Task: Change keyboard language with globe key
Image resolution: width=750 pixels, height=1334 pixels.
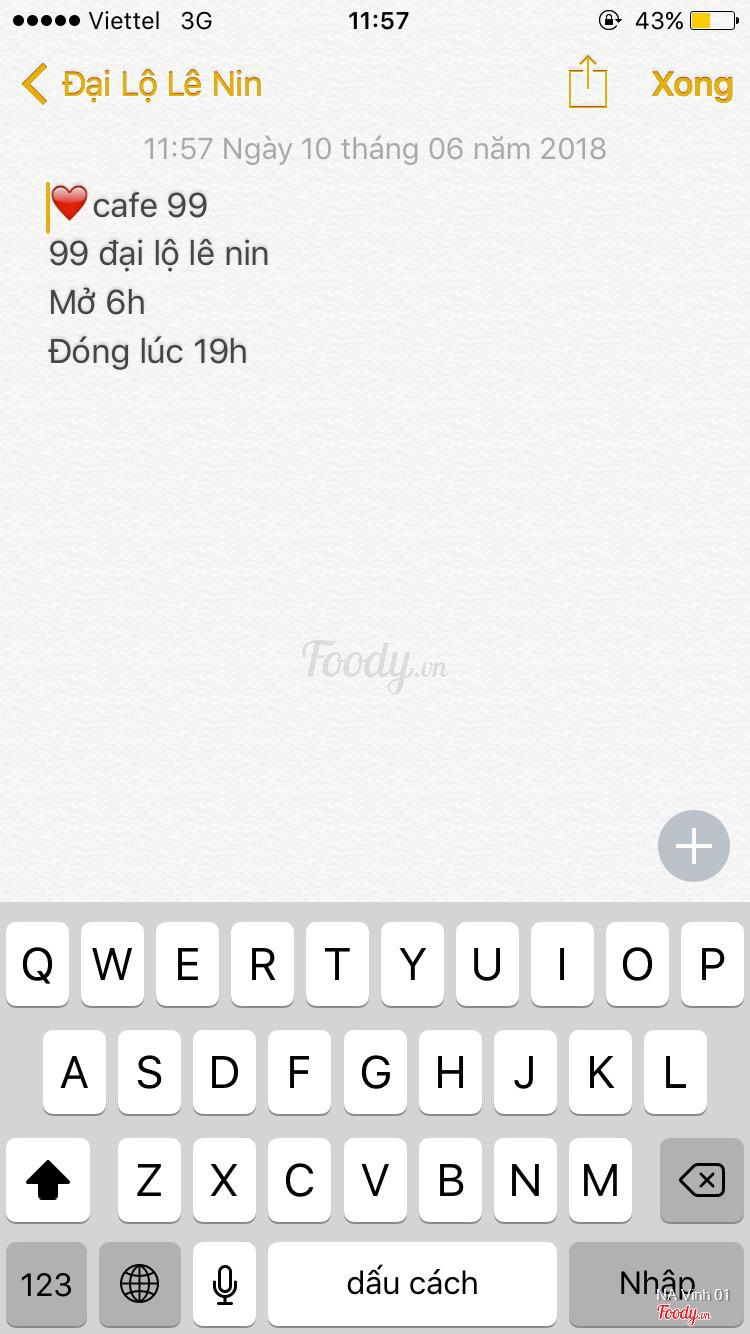Action: pyautogui.click(x=139, y=1284)
